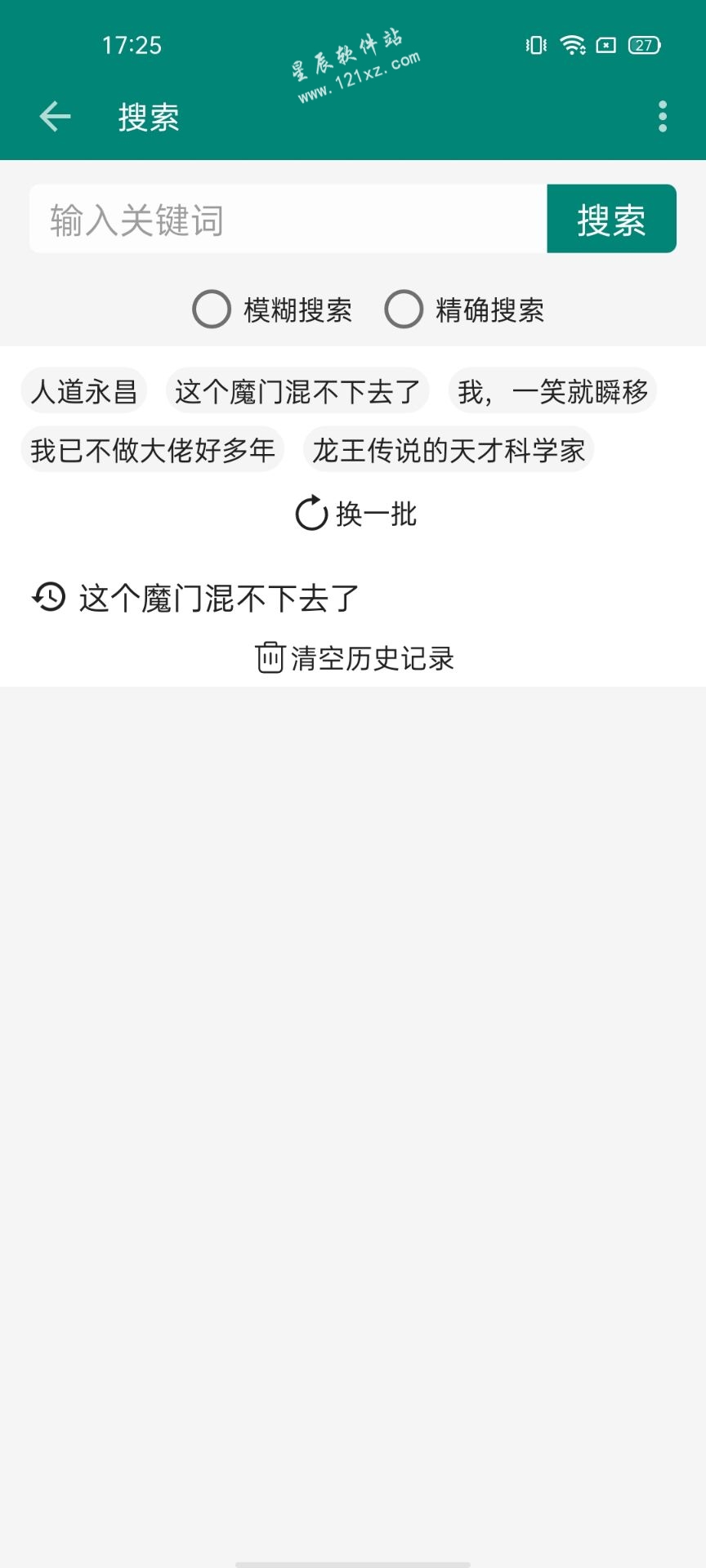Screen dimensions: 706x1568
Task: Pick the 这个魔门混不下去了 suggestion chip
Action: (297, 390)
